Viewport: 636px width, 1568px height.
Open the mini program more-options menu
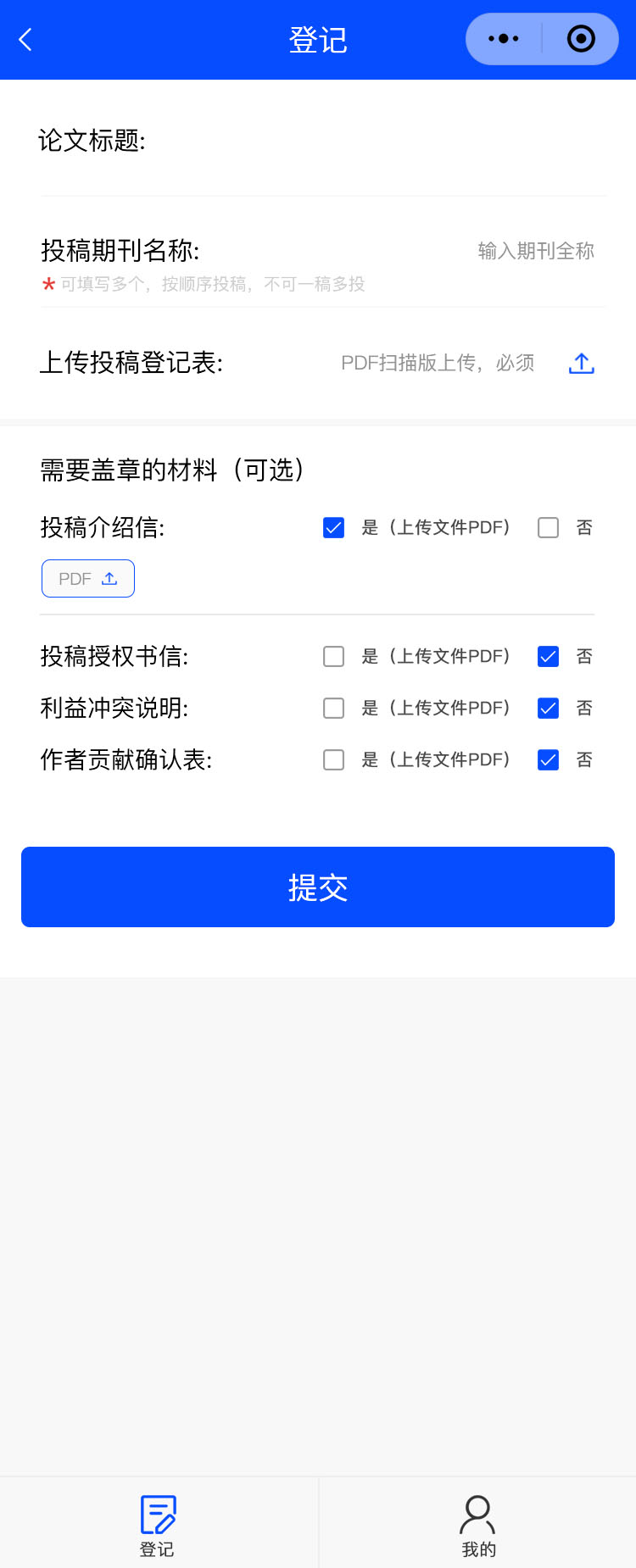504,39
